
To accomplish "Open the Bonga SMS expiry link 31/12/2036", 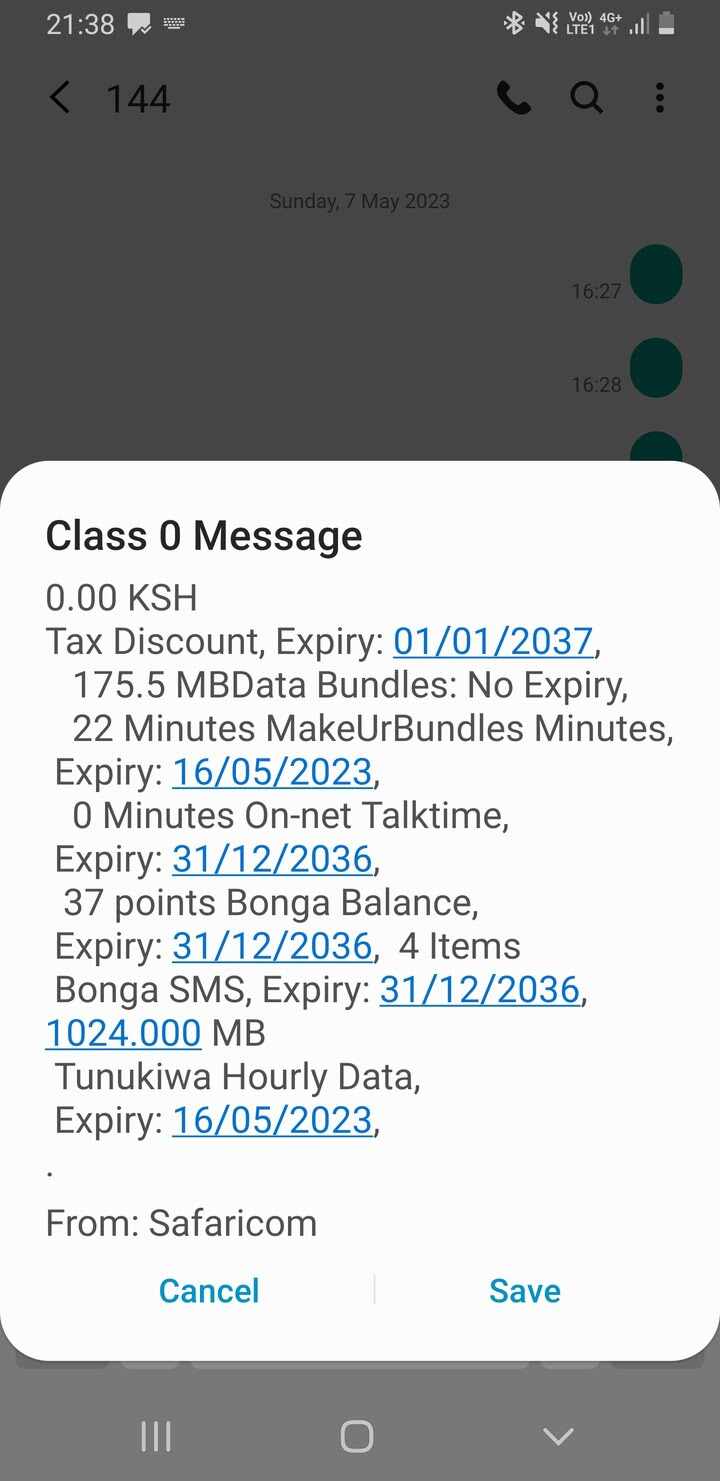I will tap(479, 990).
